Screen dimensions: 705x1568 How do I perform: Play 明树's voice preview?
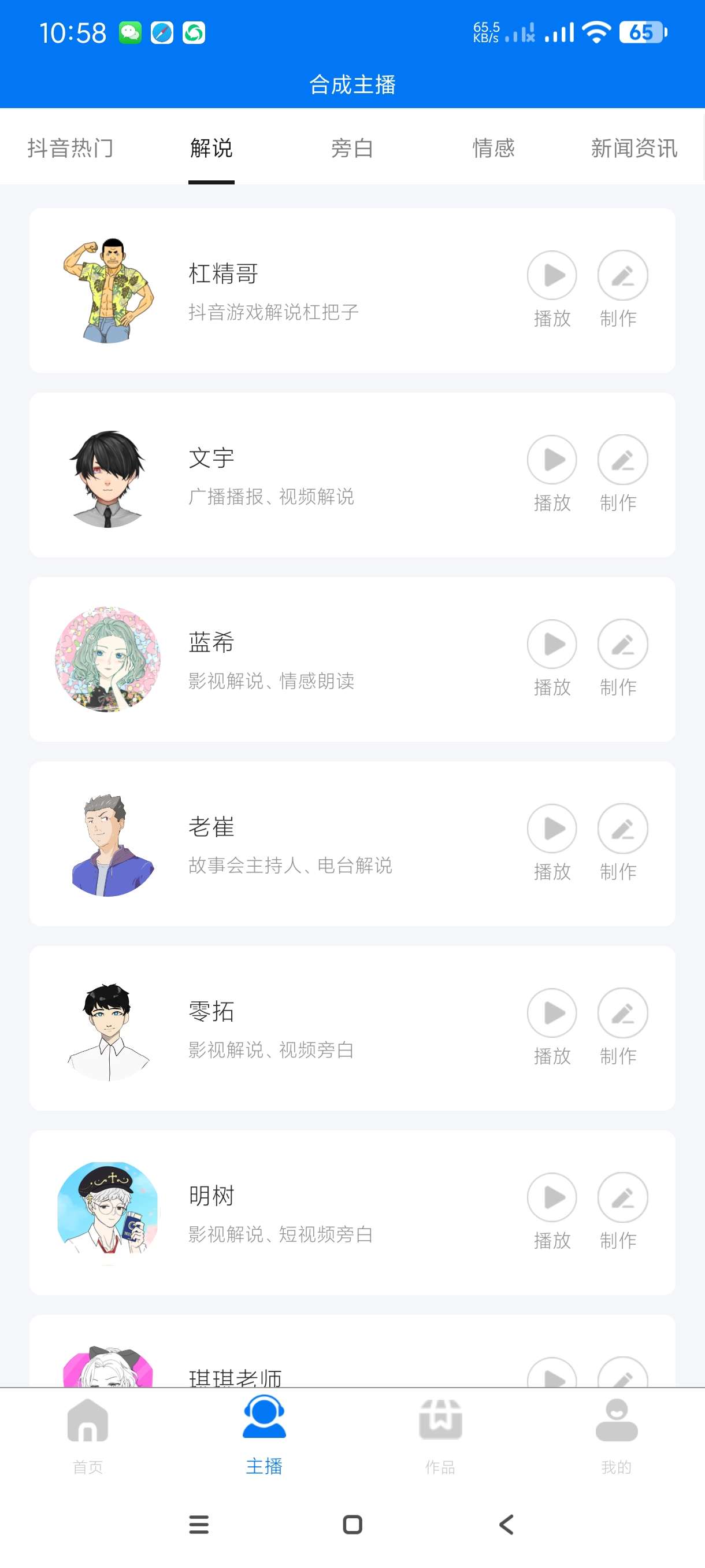tap(552, 1198)
